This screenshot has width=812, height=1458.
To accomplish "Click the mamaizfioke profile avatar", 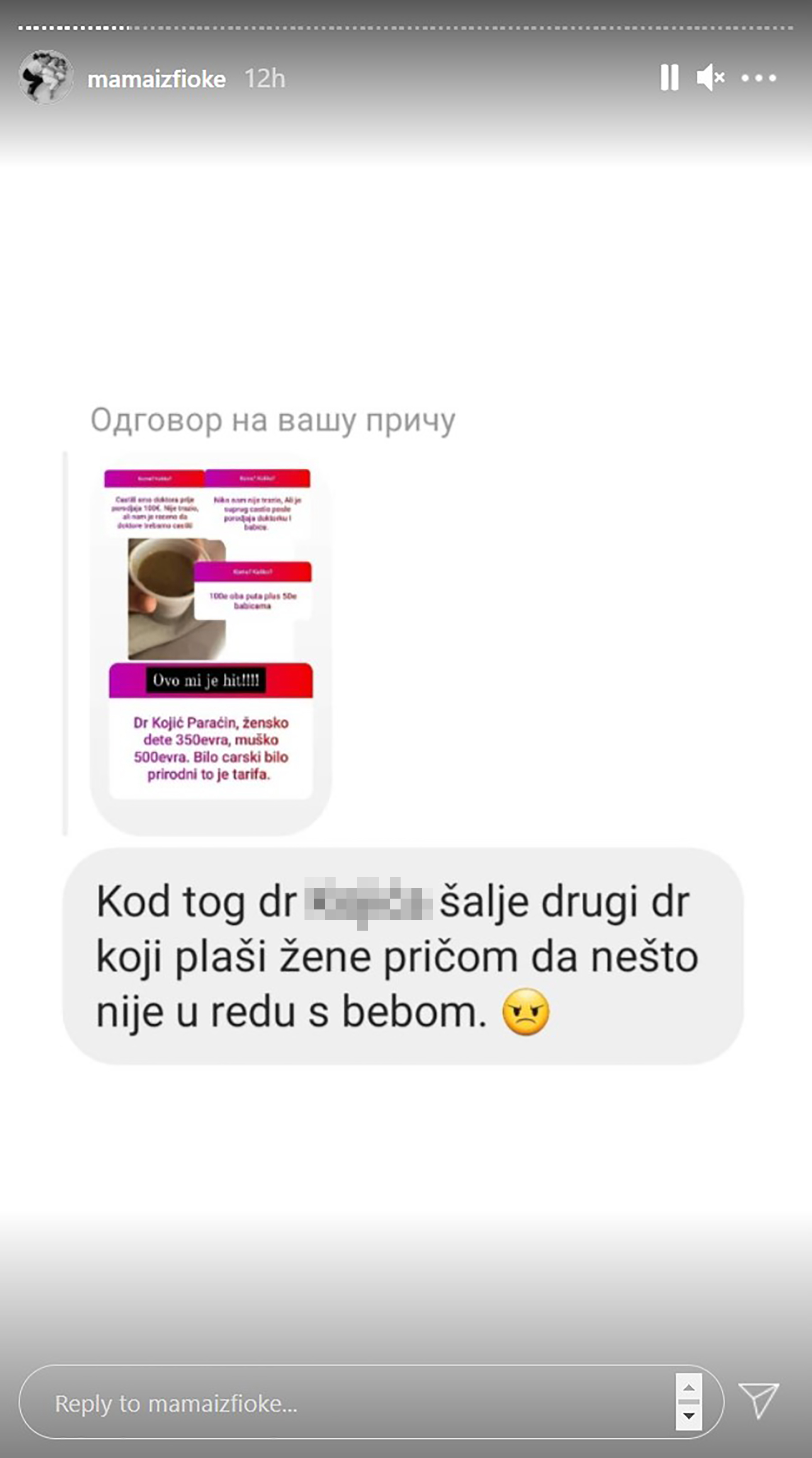I will [x=46, y=78].
